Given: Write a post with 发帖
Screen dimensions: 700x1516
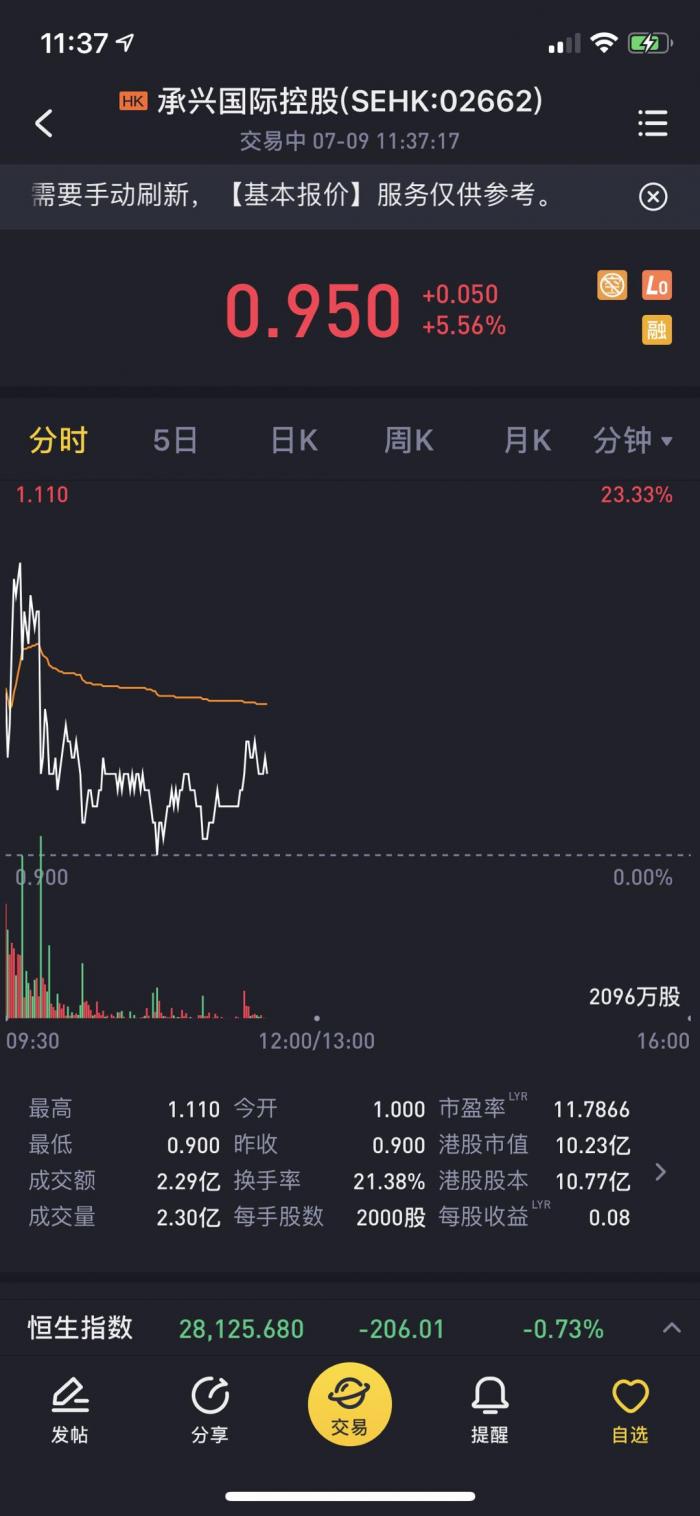Looking at the screenshot, I should click(x=70, y=1410).
